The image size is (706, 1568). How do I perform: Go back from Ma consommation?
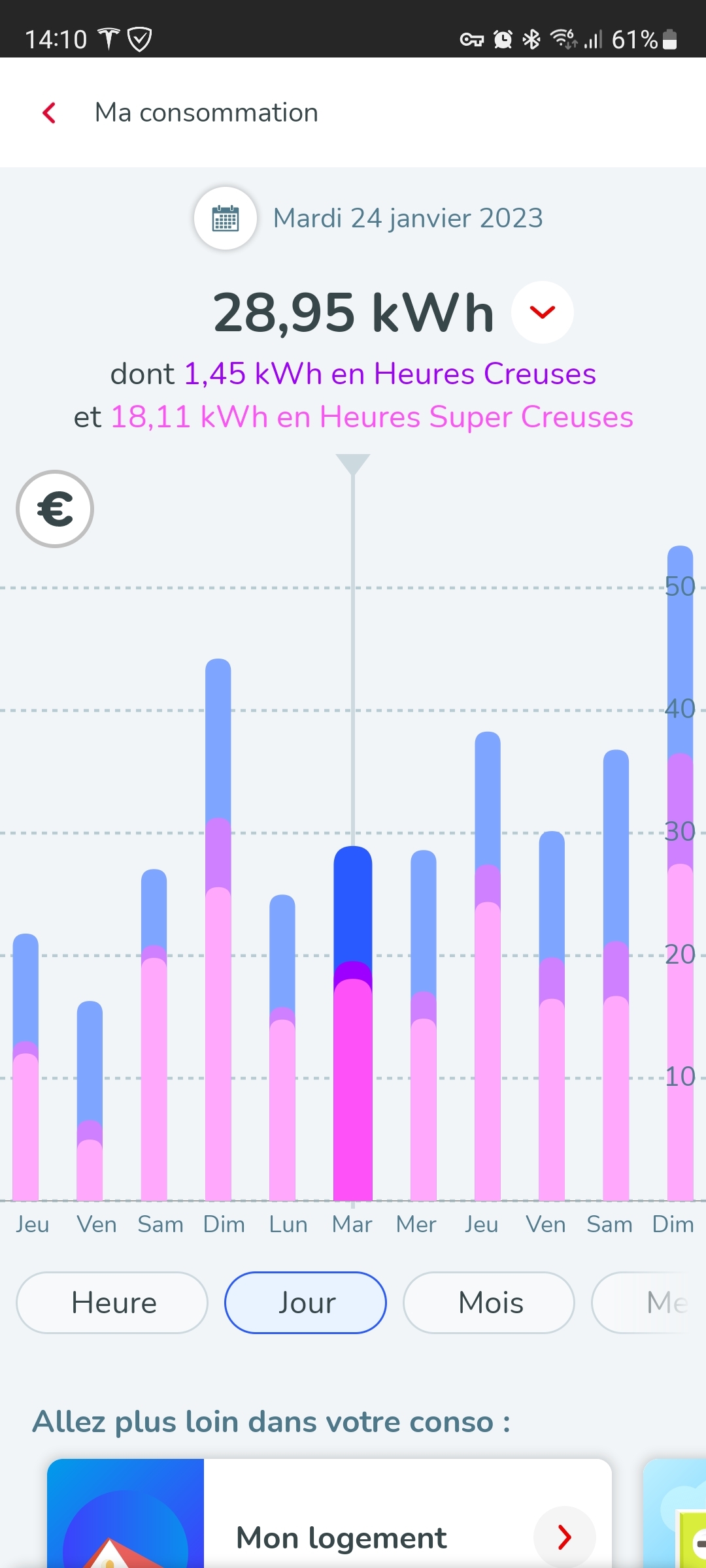[49, 113]
